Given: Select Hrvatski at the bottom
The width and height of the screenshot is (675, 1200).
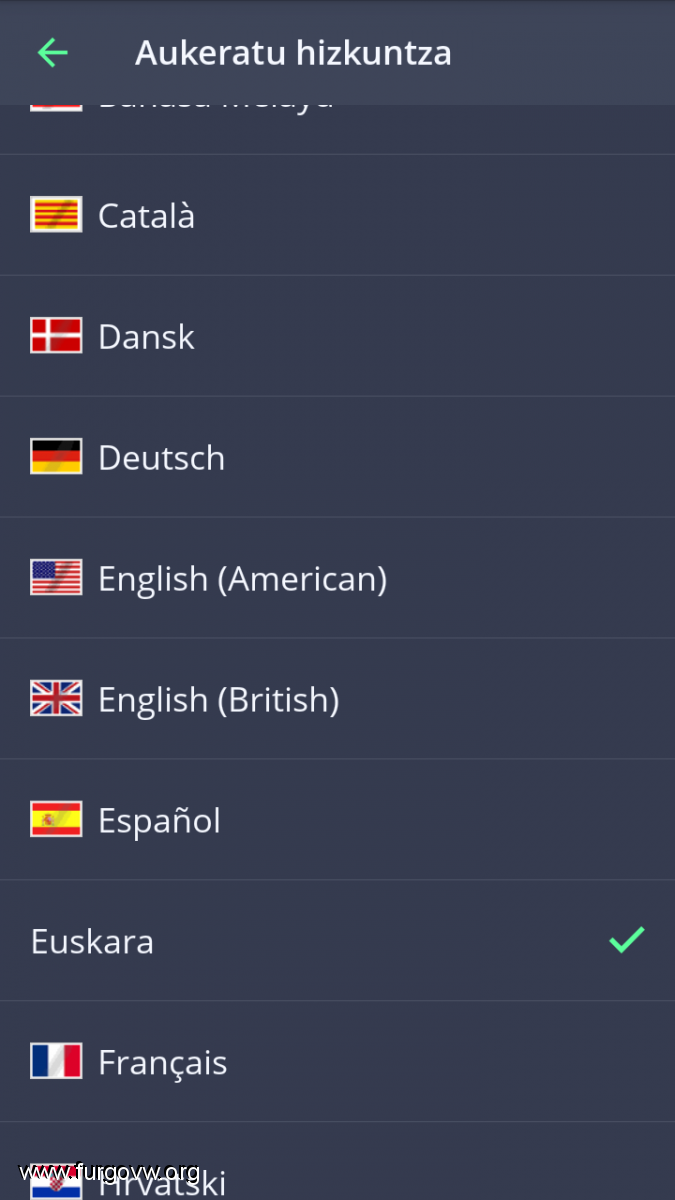Looking at the screenshot, I should 337,1162.
